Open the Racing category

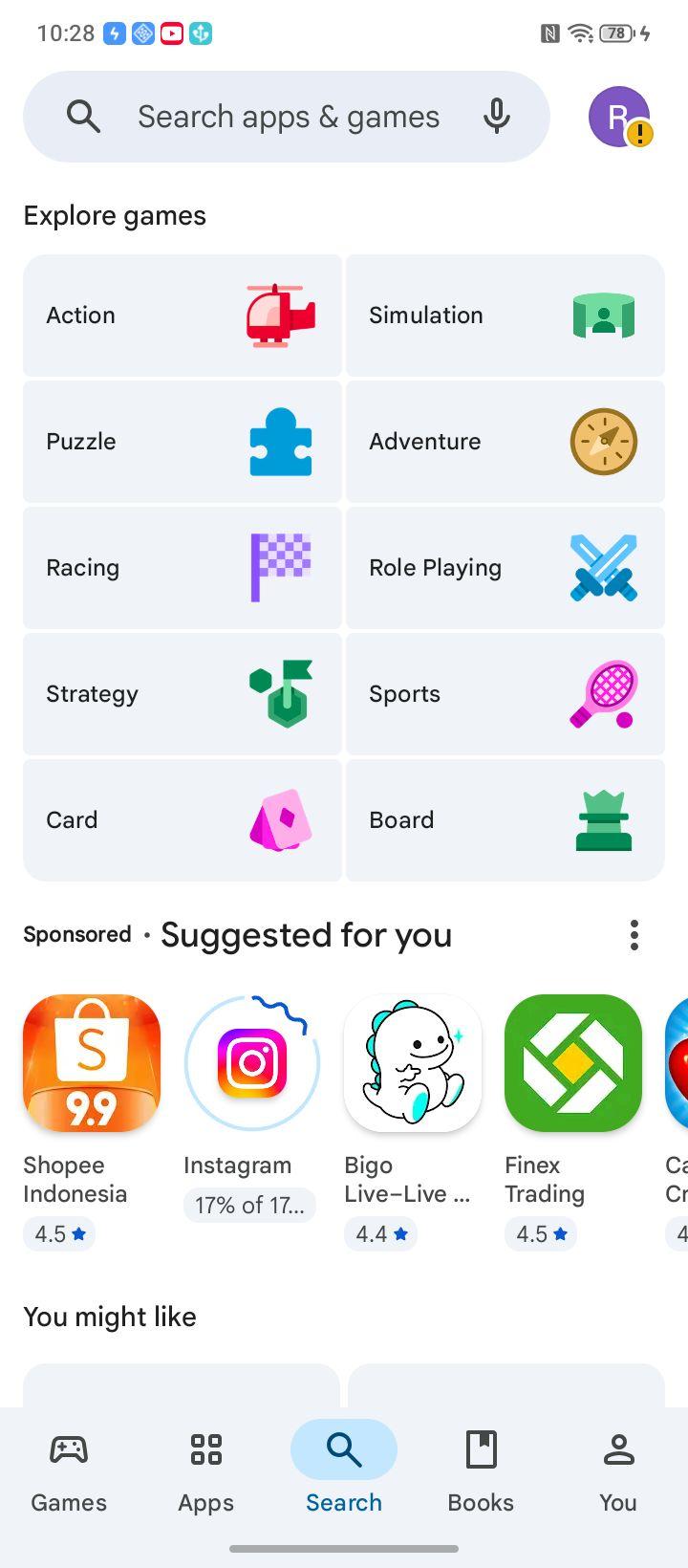coord(183,568)
